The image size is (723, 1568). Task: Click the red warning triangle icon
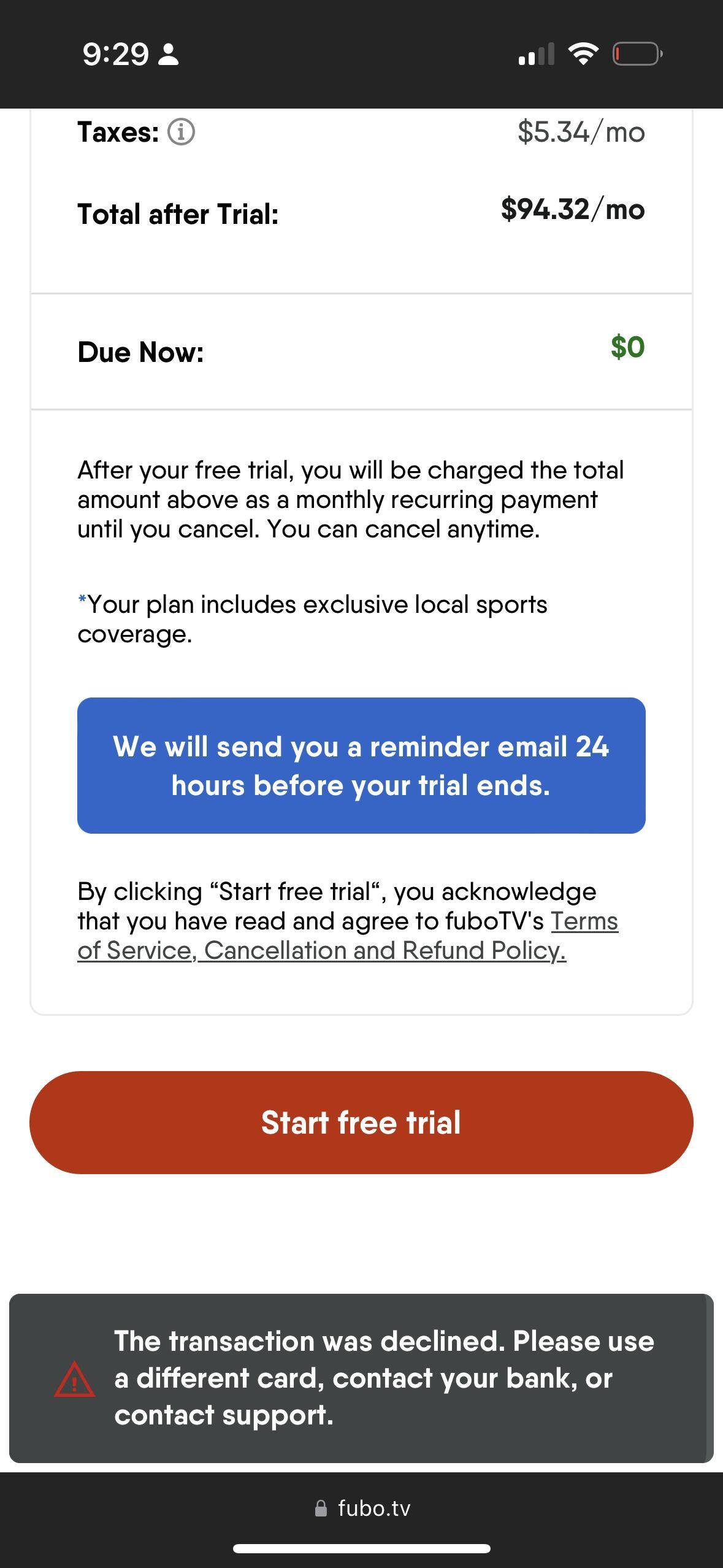(74, 1379)
